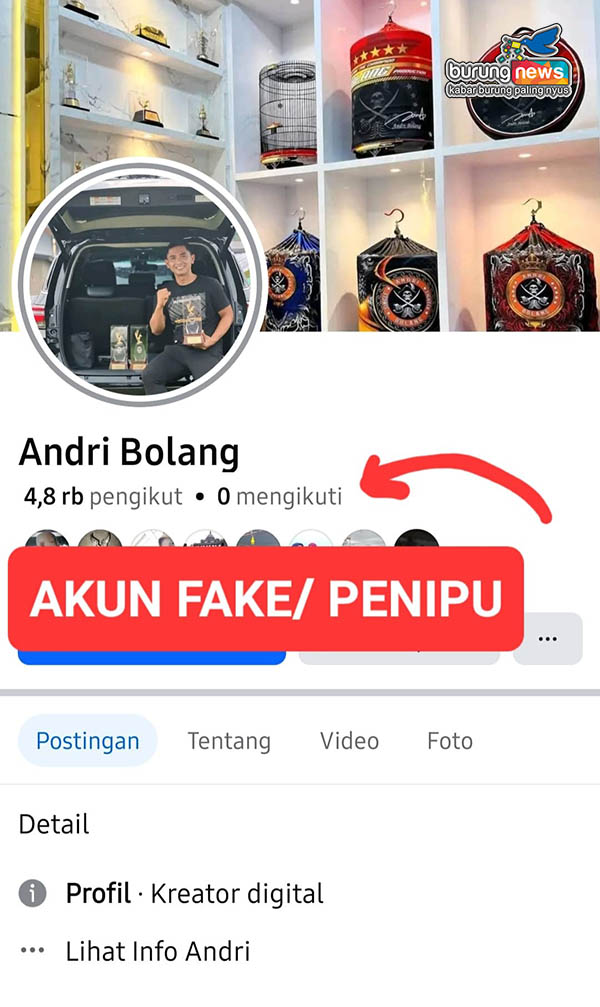Viewport: 600px width, 1007px height.
Task: Open the Video tab
Action: coord(349,741)
